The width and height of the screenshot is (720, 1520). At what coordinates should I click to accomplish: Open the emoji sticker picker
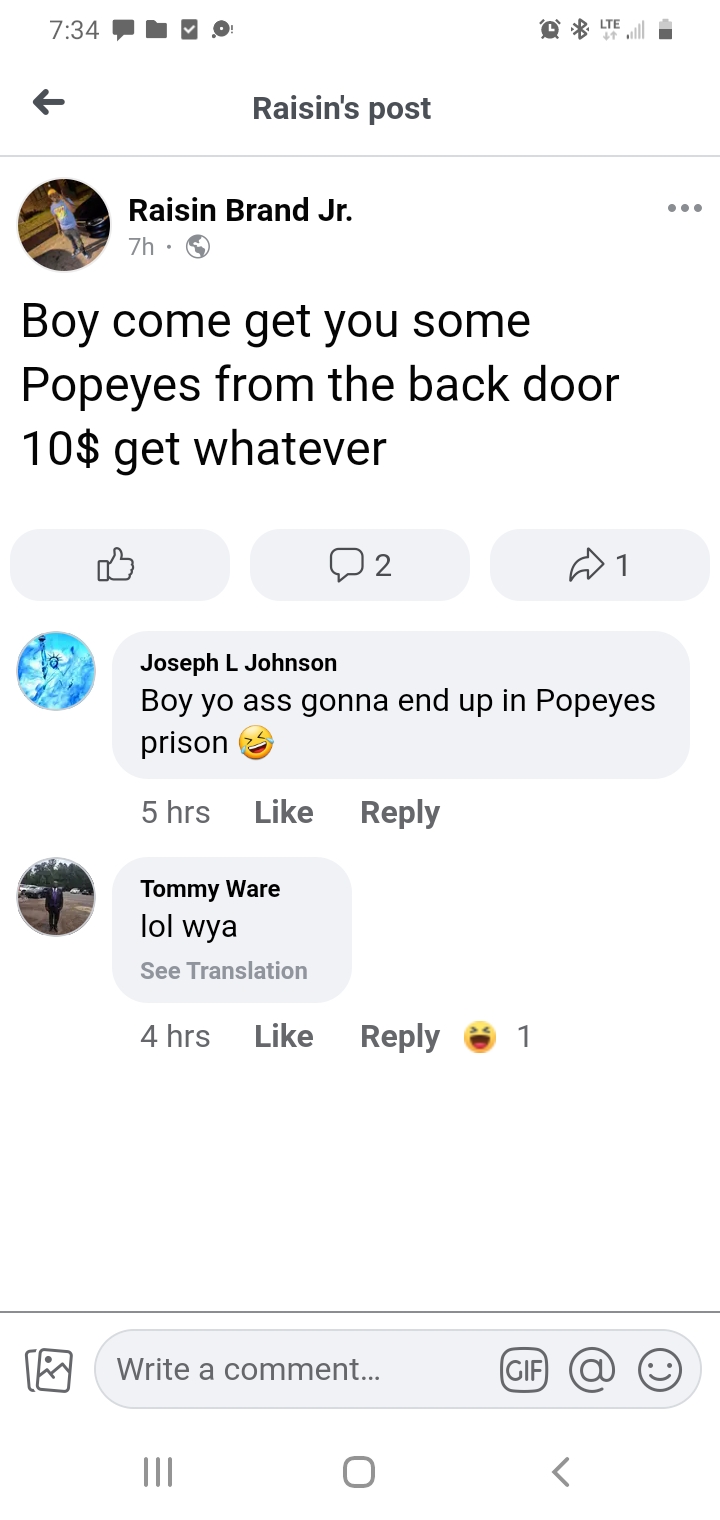(x=660, y=1369)
